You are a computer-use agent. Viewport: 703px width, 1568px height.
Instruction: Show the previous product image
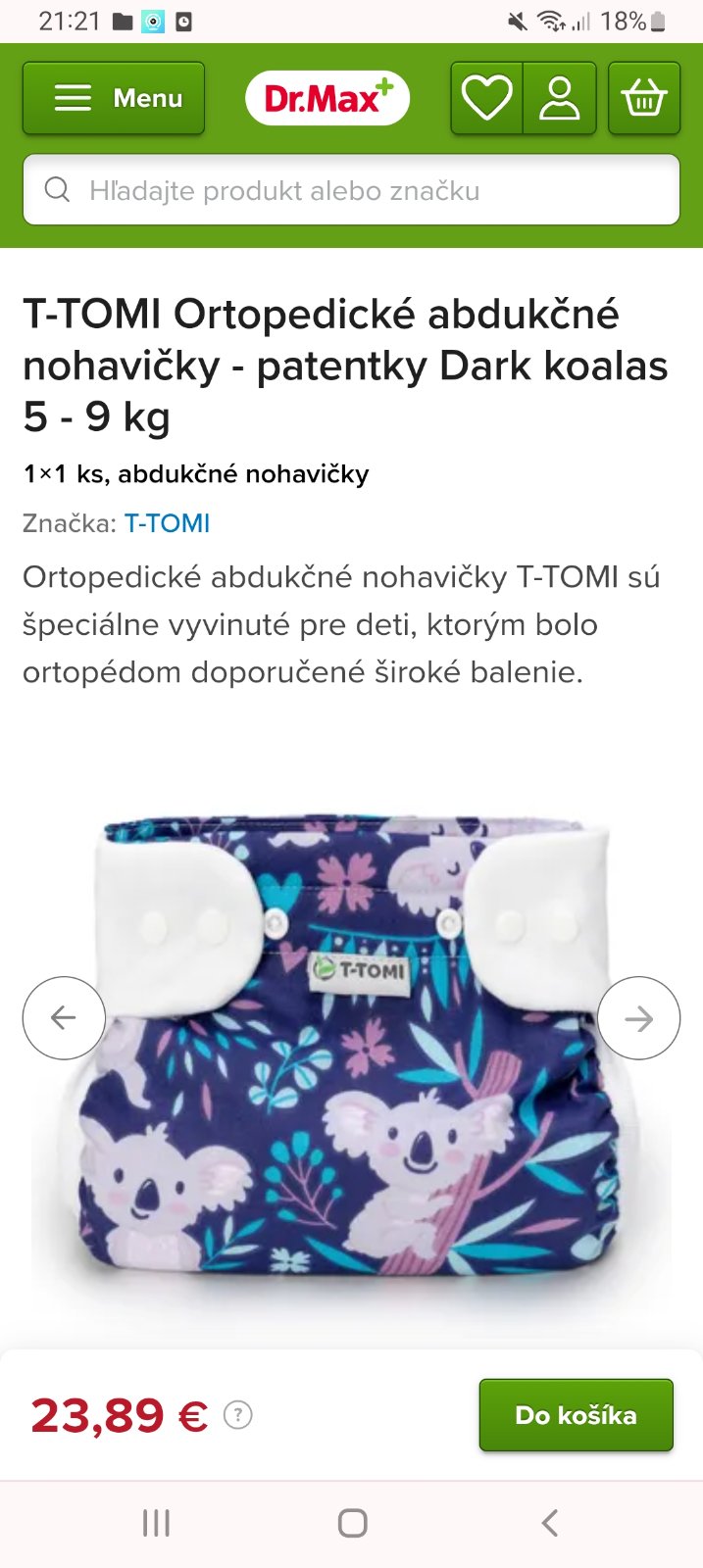pos(64,1018)
